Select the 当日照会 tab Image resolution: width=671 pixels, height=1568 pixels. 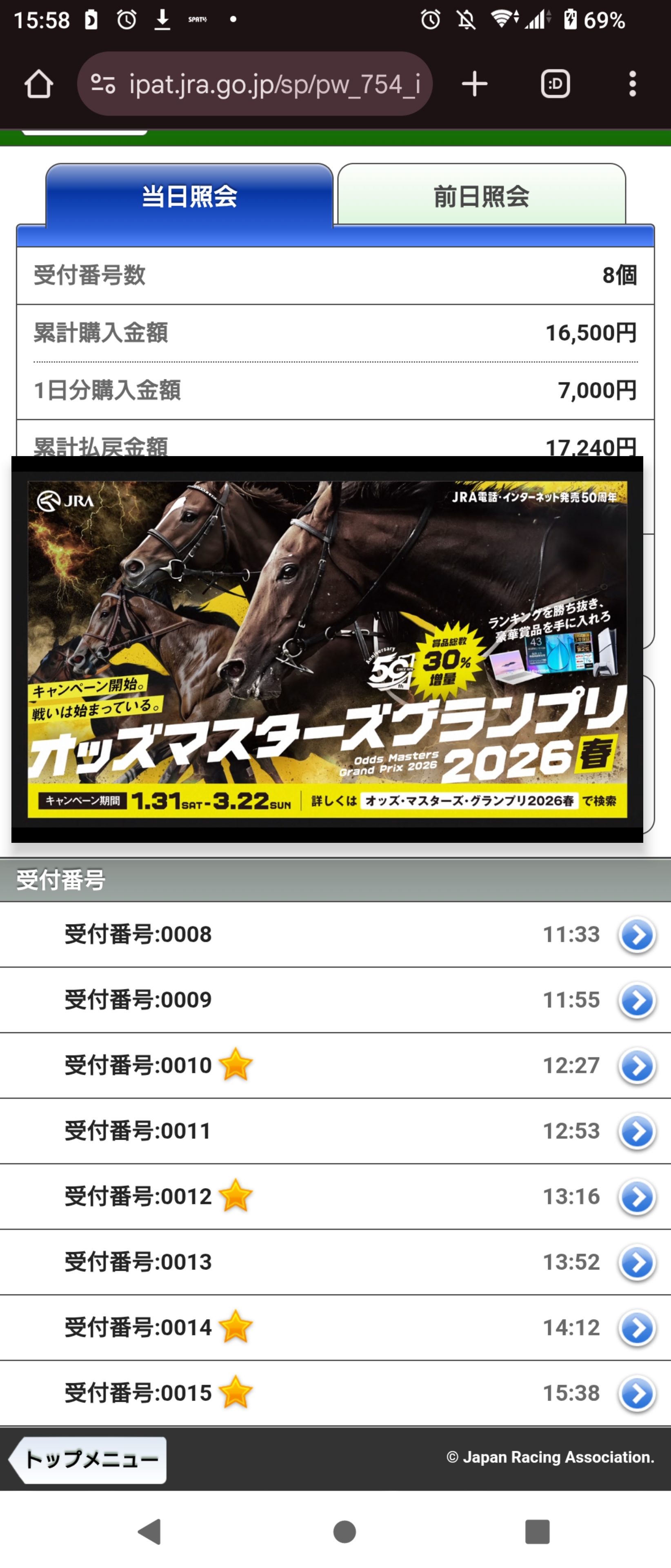pyautogui.click(x=189, y=196)
